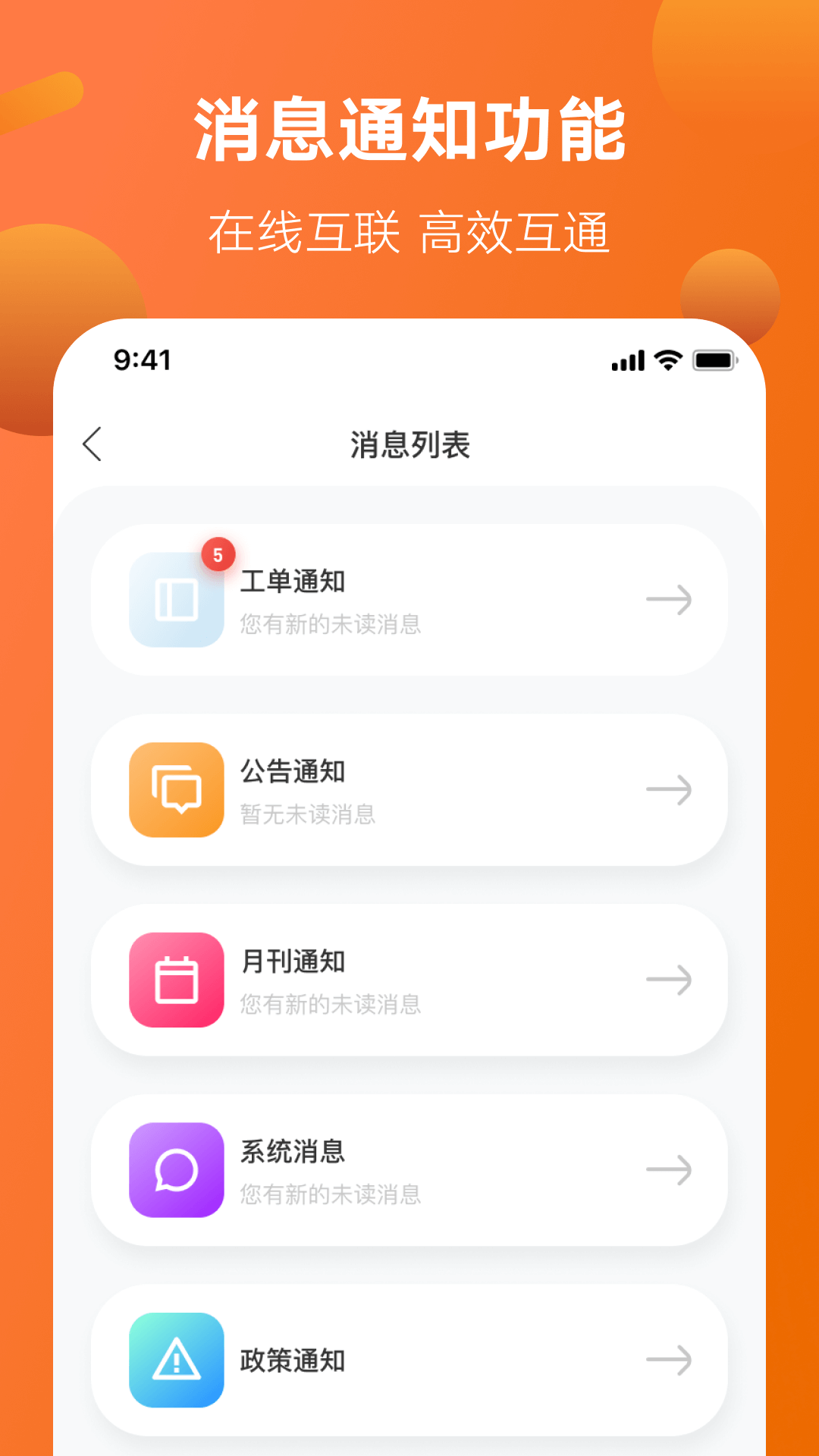Select the 月刊通知 calendar icon
Image resolution: width=819 pixels, height=1456 pixels.
176,979
